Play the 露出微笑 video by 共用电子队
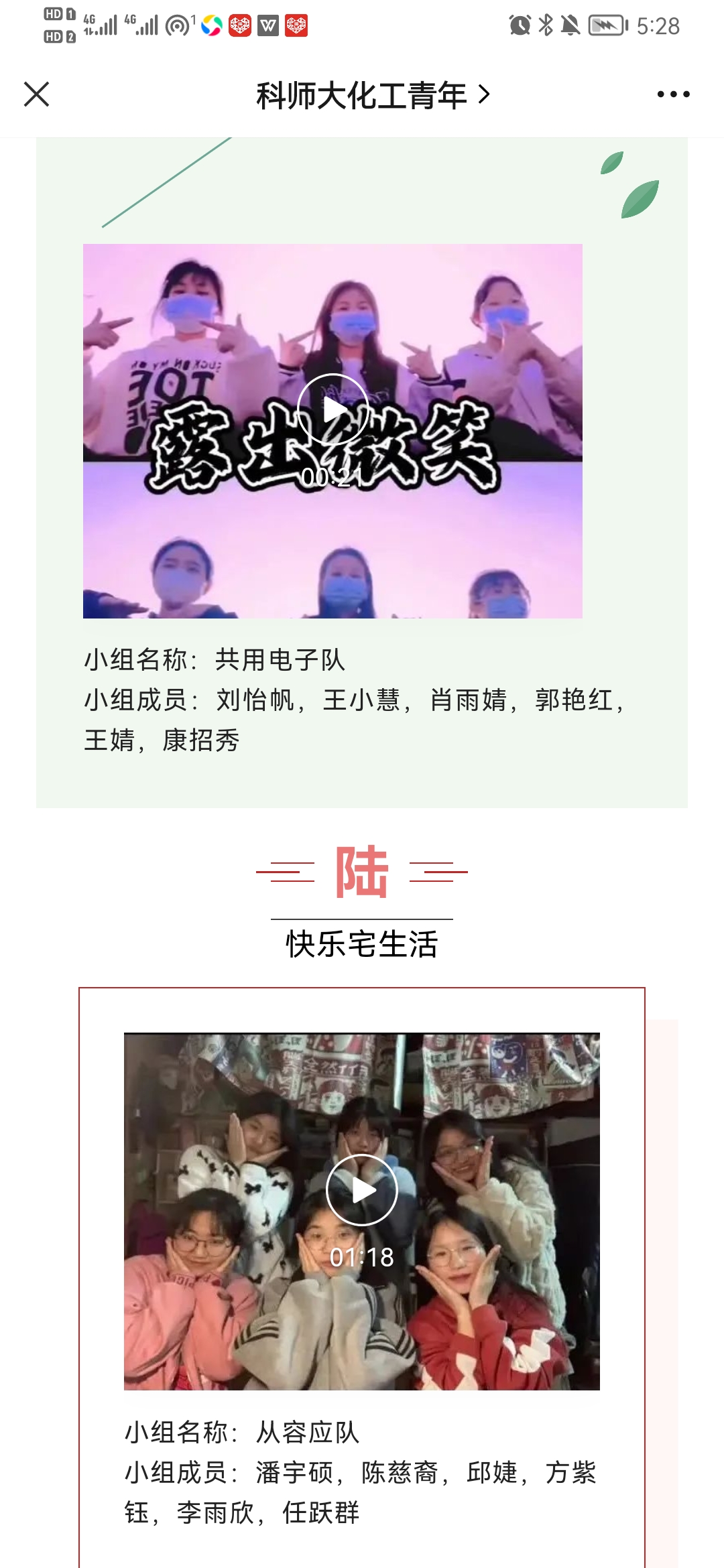 click(x=333, y=409)
